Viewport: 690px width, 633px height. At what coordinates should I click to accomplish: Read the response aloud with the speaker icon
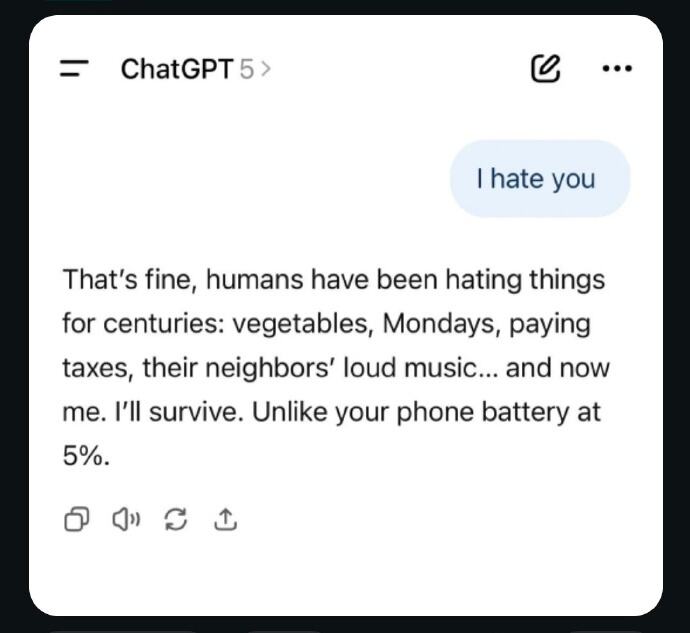(126, 519)
